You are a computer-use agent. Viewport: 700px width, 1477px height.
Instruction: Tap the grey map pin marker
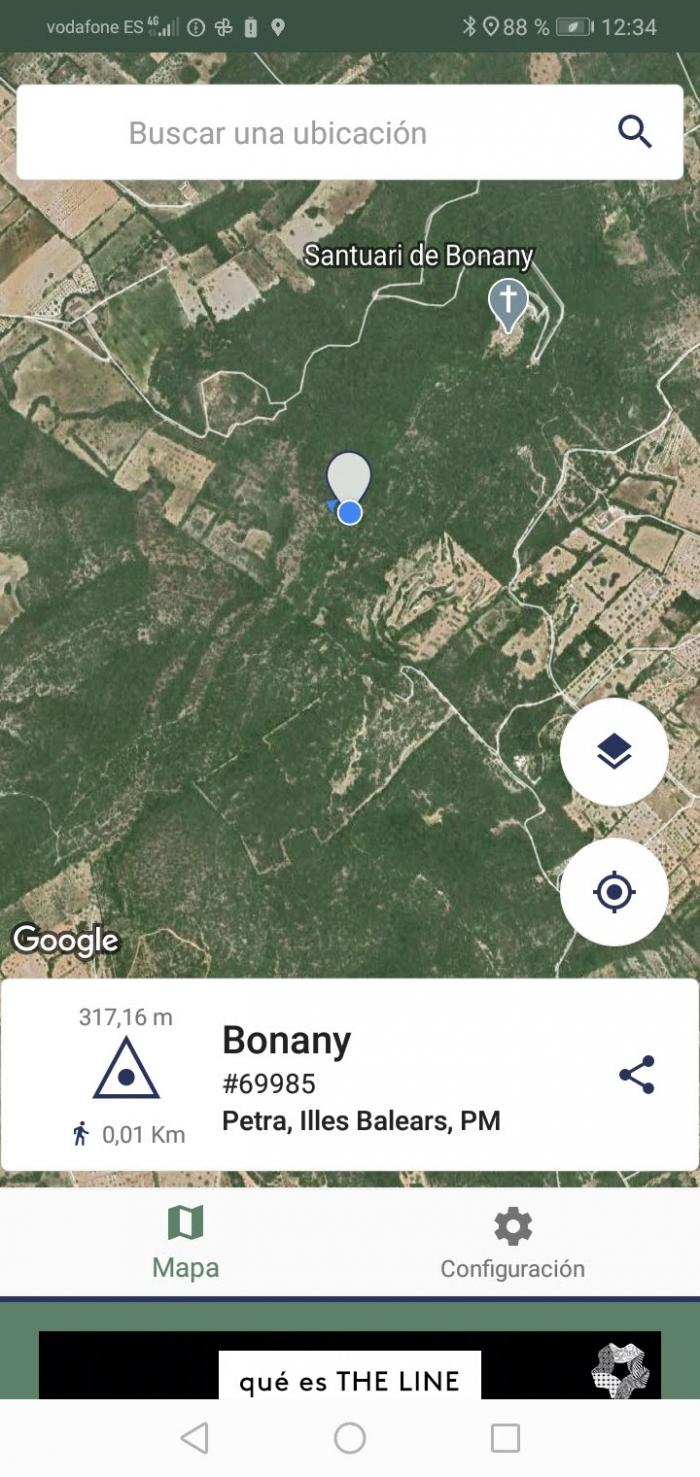(x=349, y=480)
